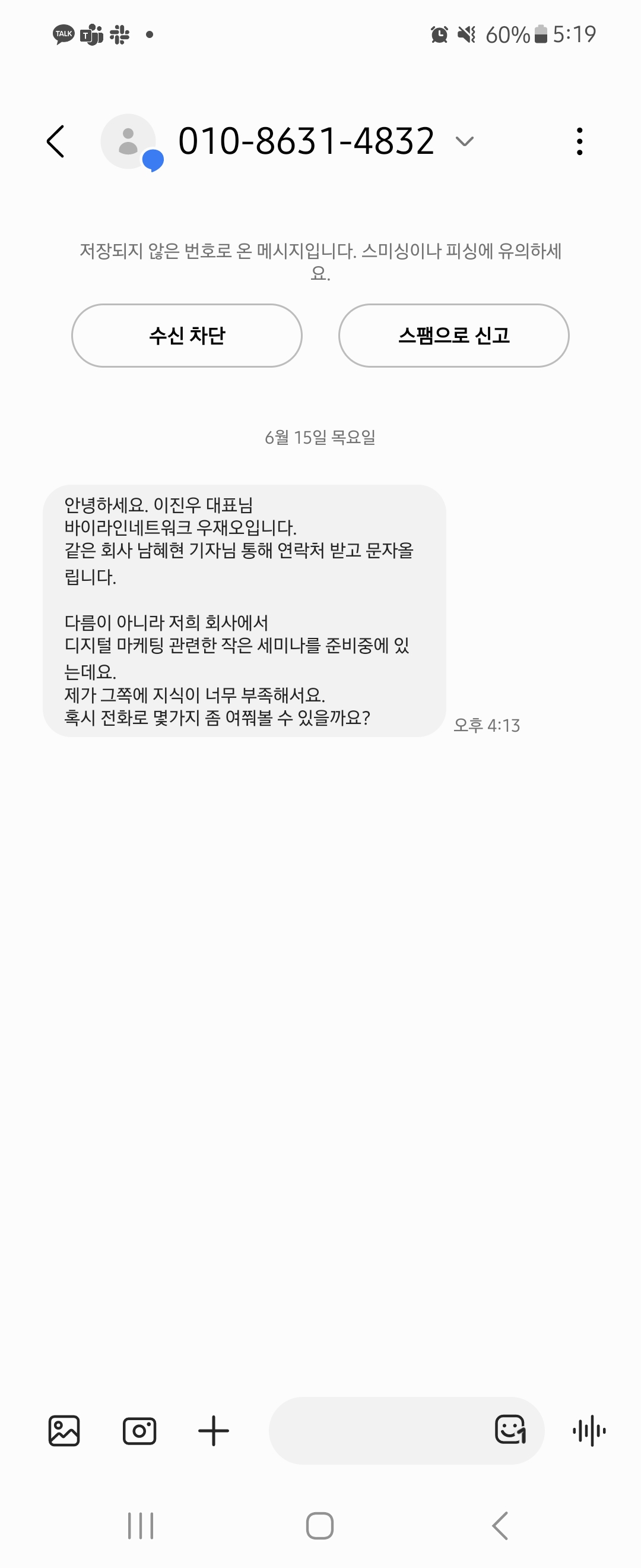Go to the home screen
The height and width of the screenshot is (1568, 641).
click(320, 1525)
